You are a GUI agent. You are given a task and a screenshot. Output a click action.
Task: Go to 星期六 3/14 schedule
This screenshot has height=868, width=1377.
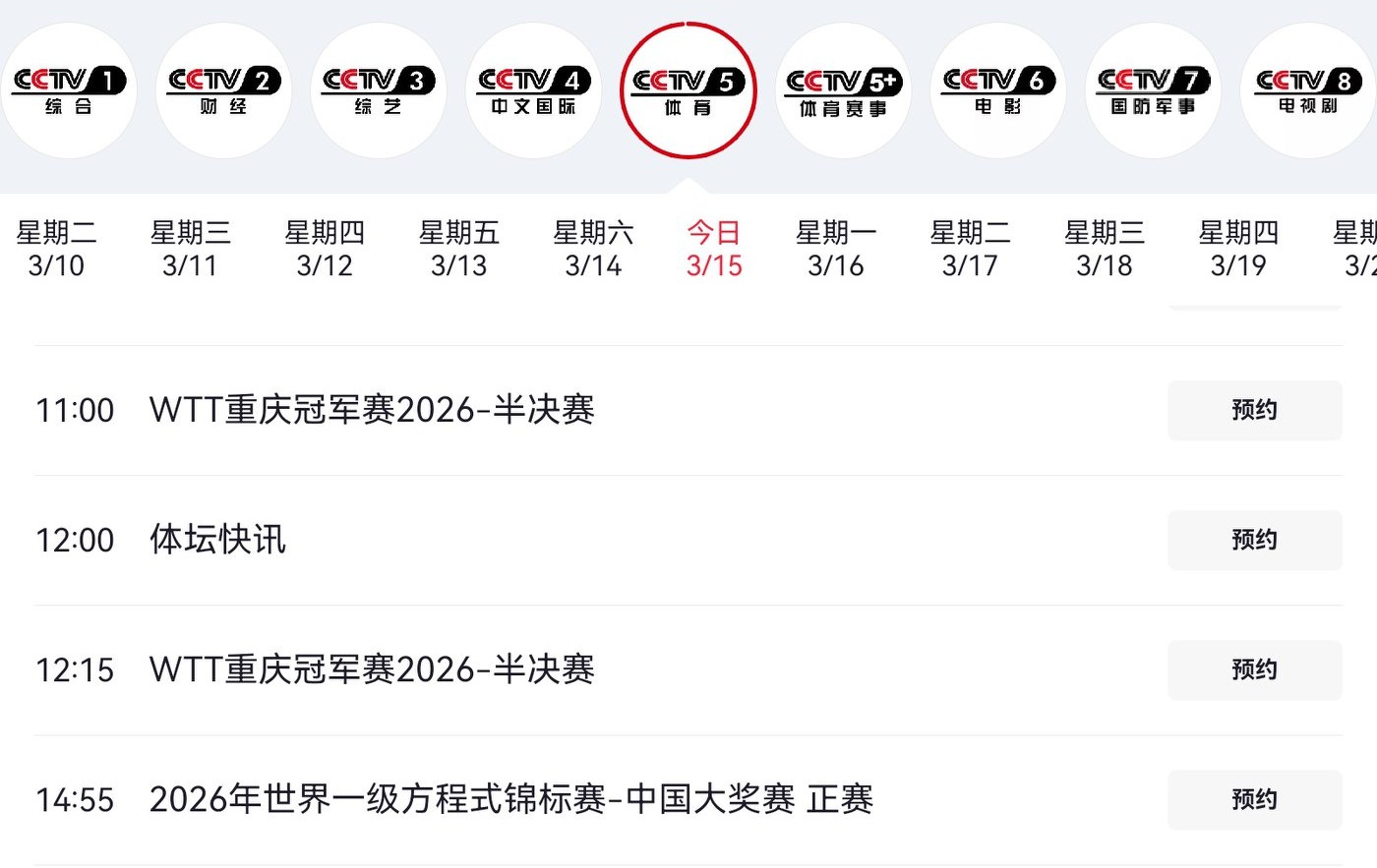point(593,249)
